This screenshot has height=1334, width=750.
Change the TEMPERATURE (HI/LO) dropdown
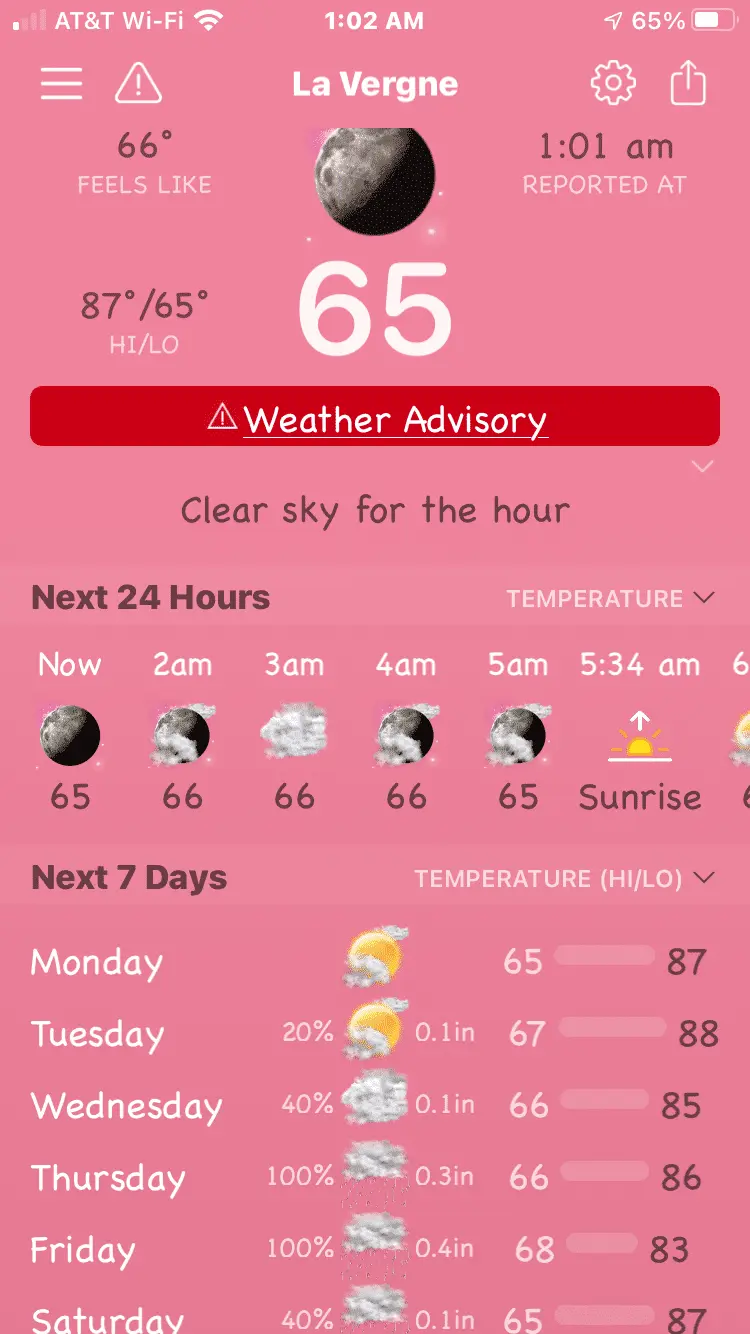pyautogui.click(x=565, y=879)
